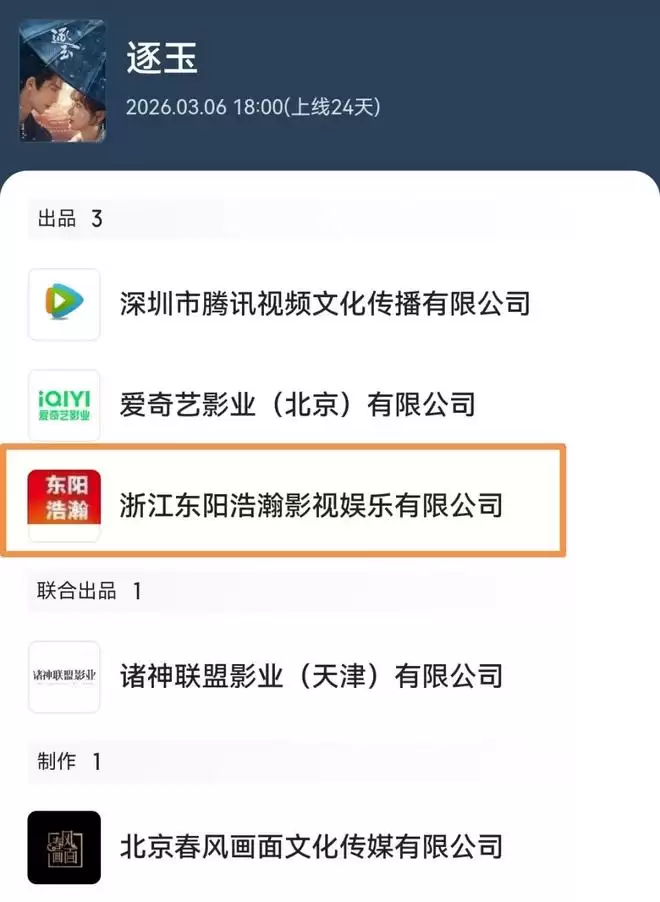Open 诸神联盟影业（天津）有限公司 row
Screen dimensions: 660x902
310,676
